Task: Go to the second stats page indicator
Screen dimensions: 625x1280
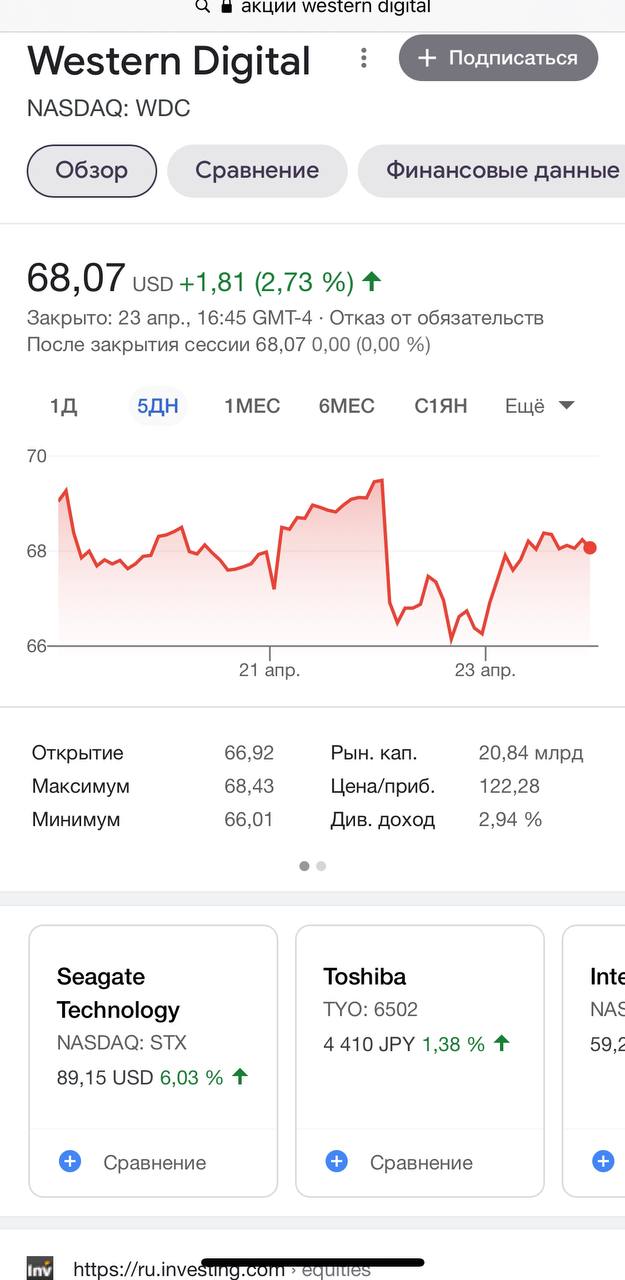Action: pyautogui.click(x=321, y=866)
